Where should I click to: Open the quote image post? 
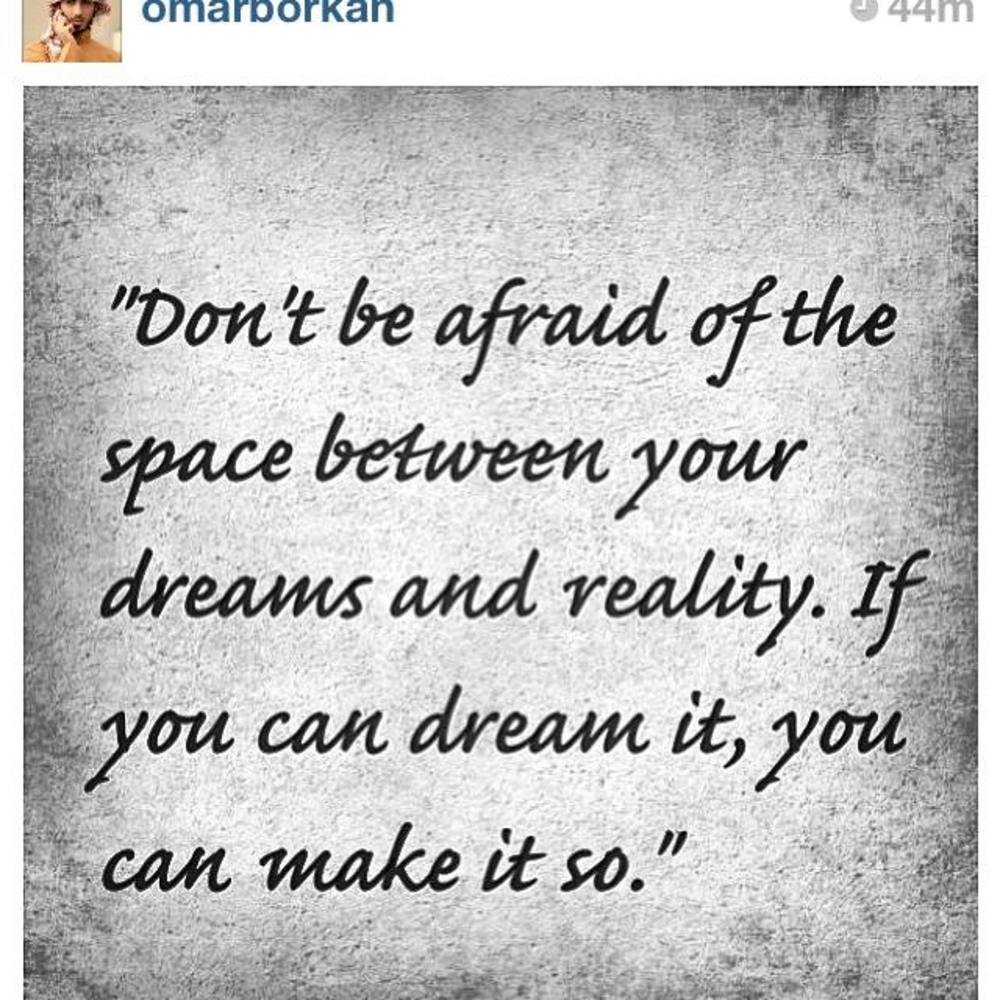tap(500, 540)
